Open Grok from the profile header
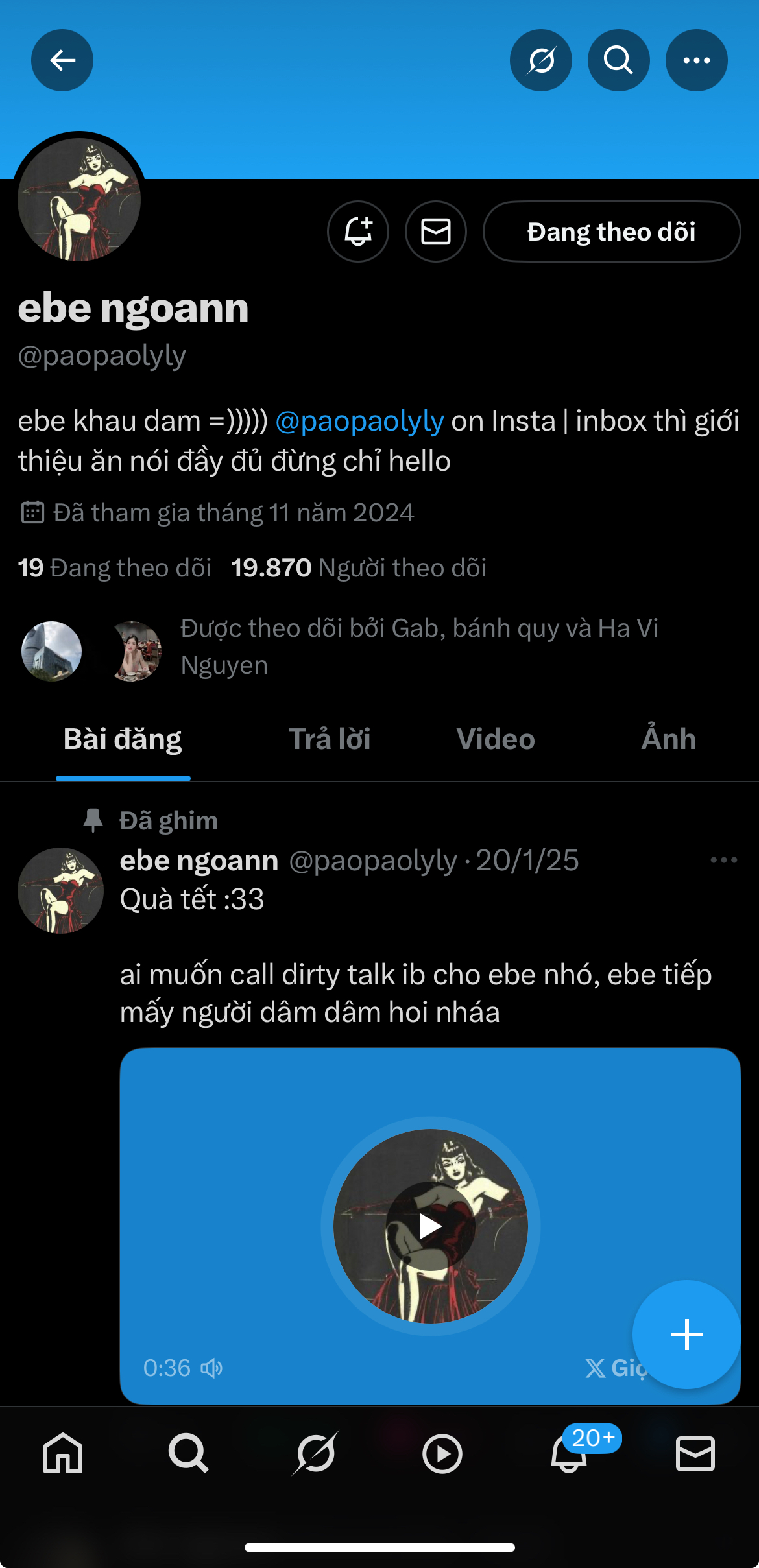This screenshot has height=1568, width=759. (540, 60)
